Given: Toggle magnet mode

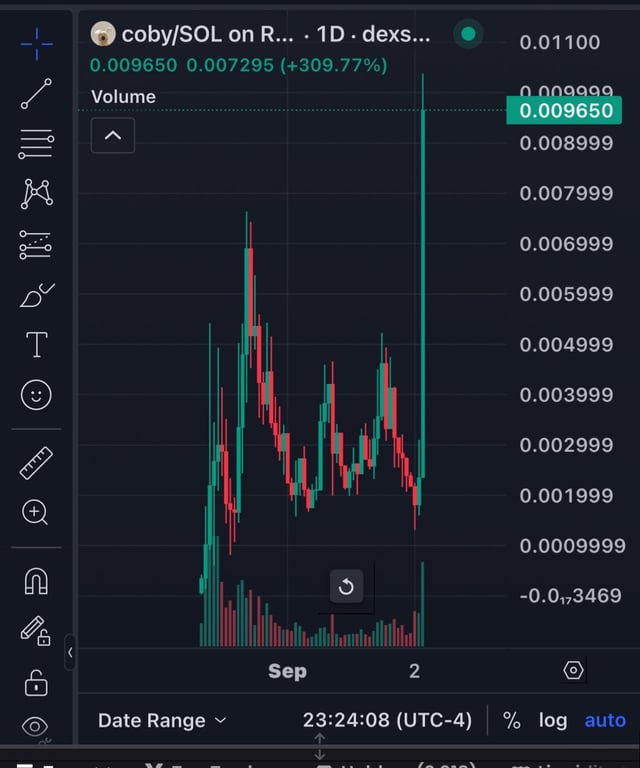Looking at the screenshot, I should pos(36,580).
